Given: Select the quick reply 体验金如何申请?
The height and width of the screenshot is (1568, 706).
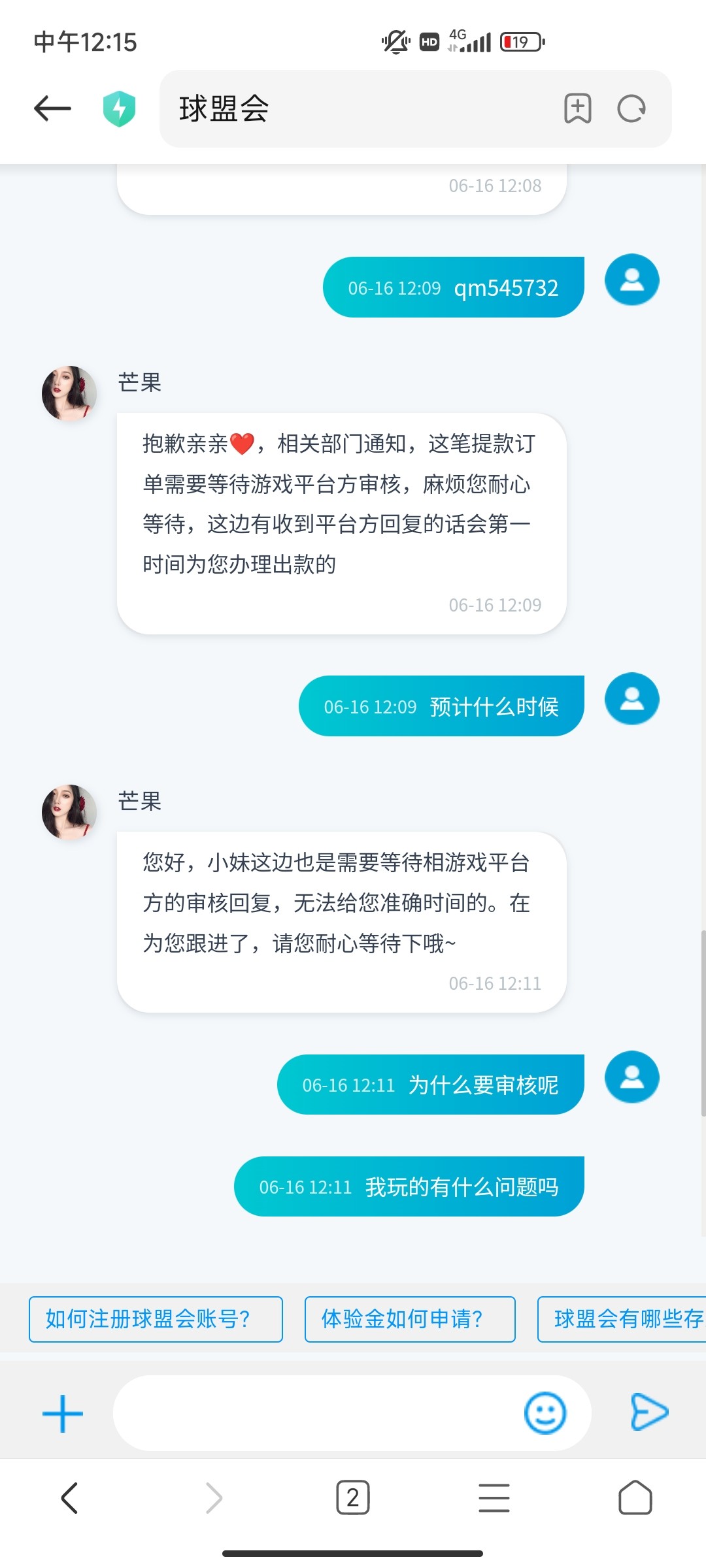Looking at the screenshot, I should pos(410,1318).
